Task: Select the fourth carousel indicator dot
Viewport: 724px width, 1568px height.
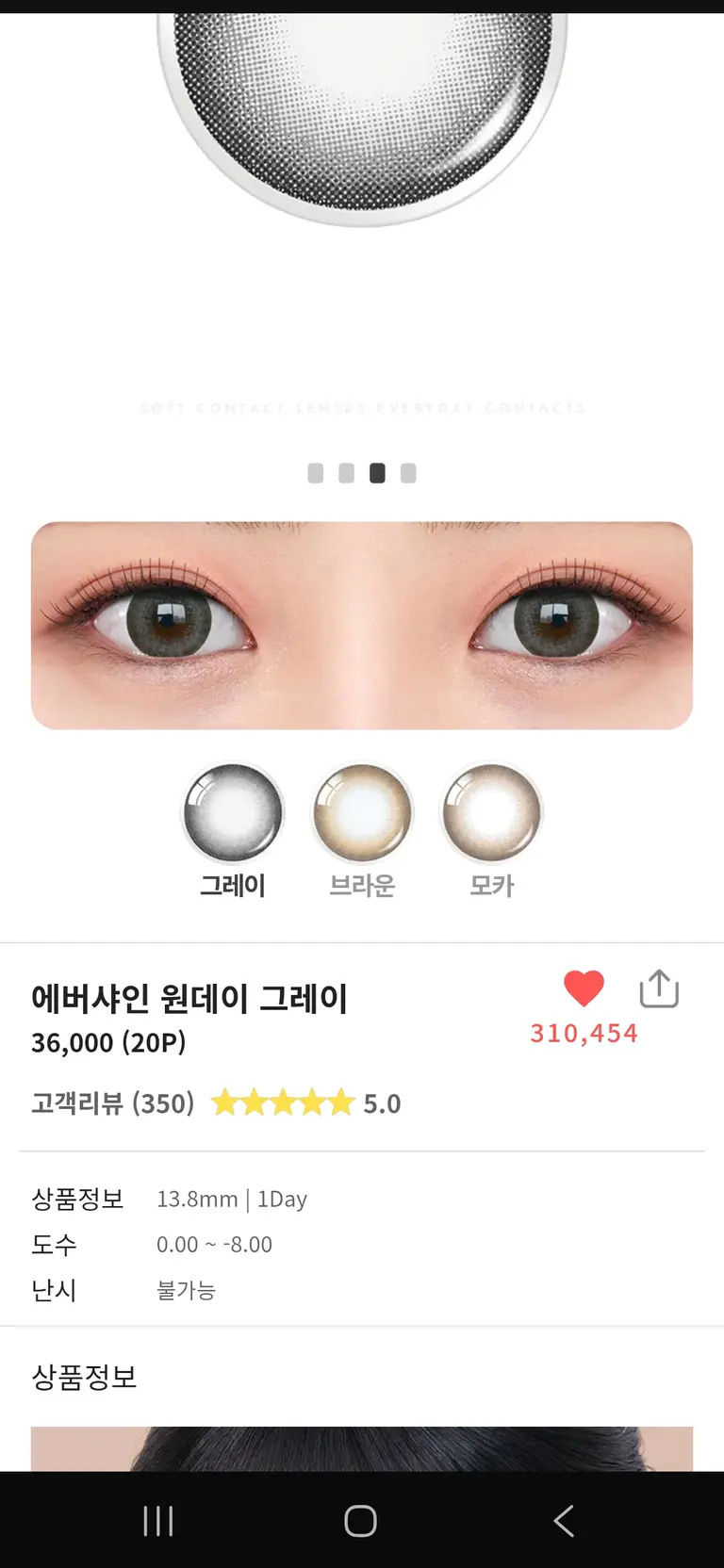Action: tap(407, 473)
